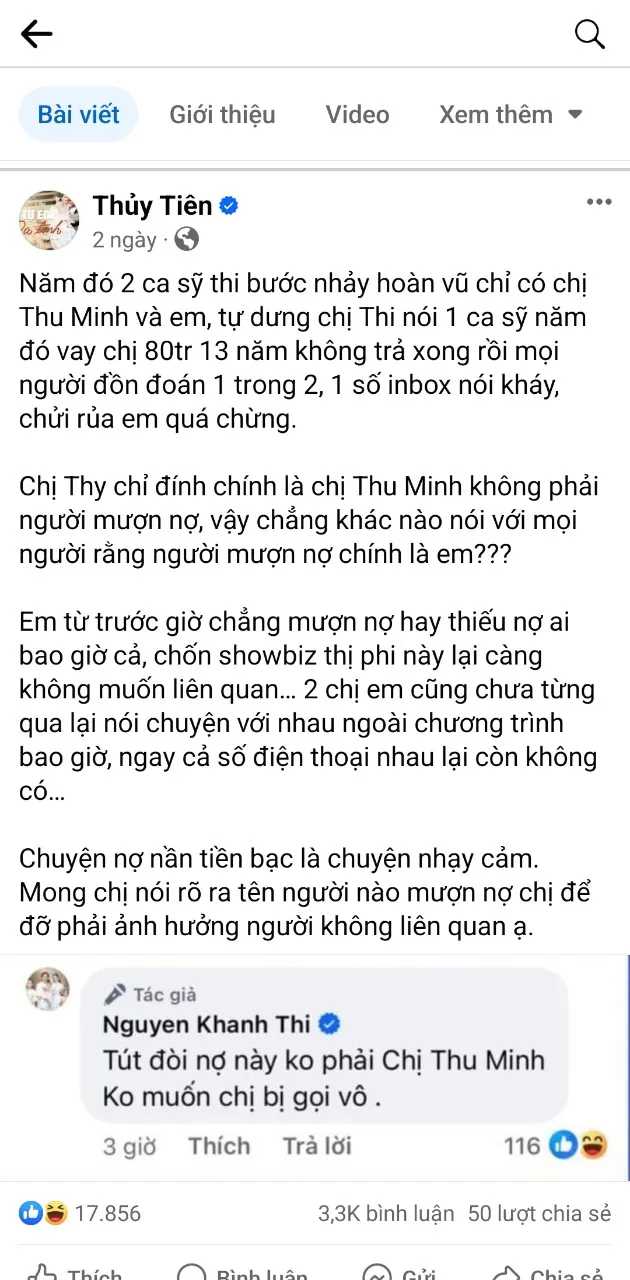Switch to the Giới thiệu tab

tap(222, 115)
